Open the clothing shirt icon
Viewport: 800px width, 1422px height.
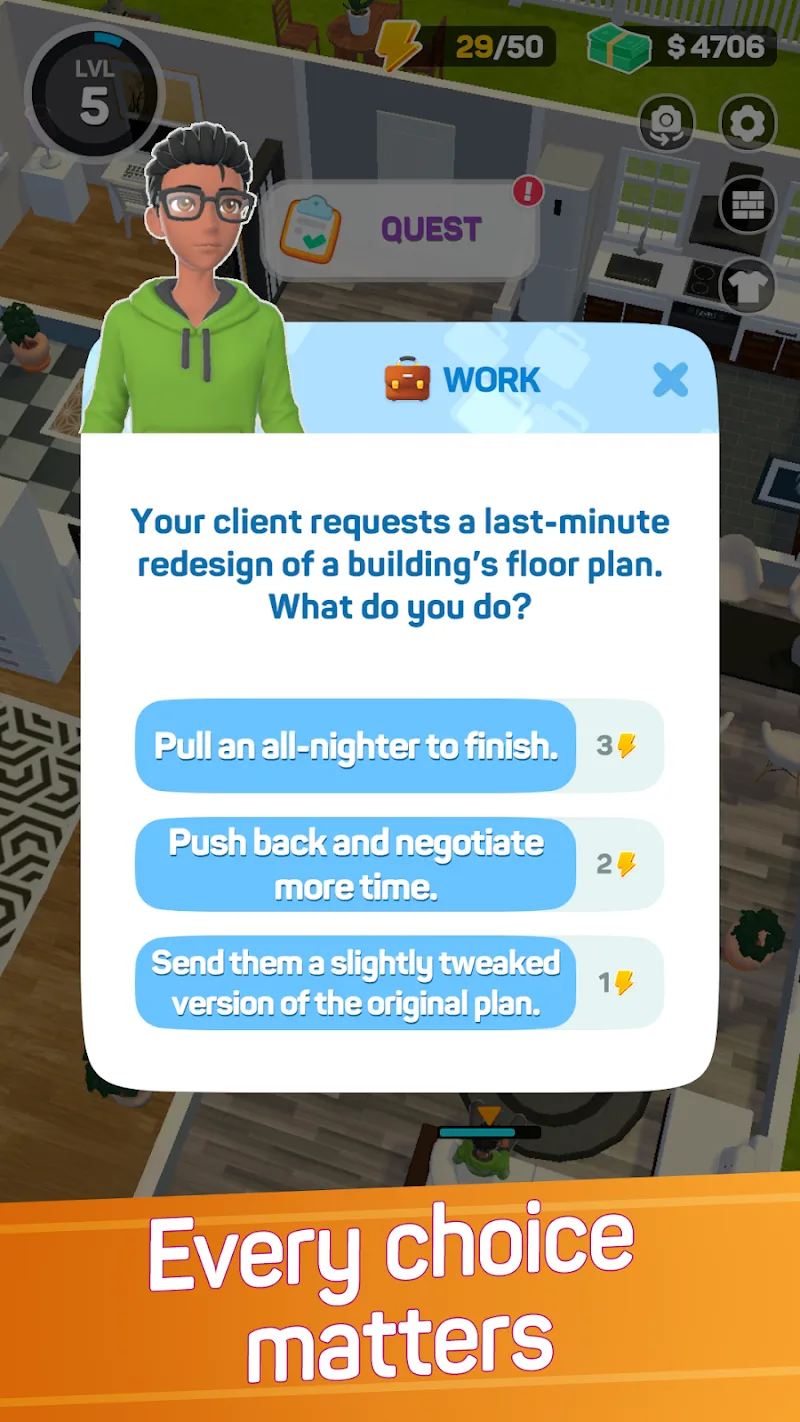coord(748,286)
